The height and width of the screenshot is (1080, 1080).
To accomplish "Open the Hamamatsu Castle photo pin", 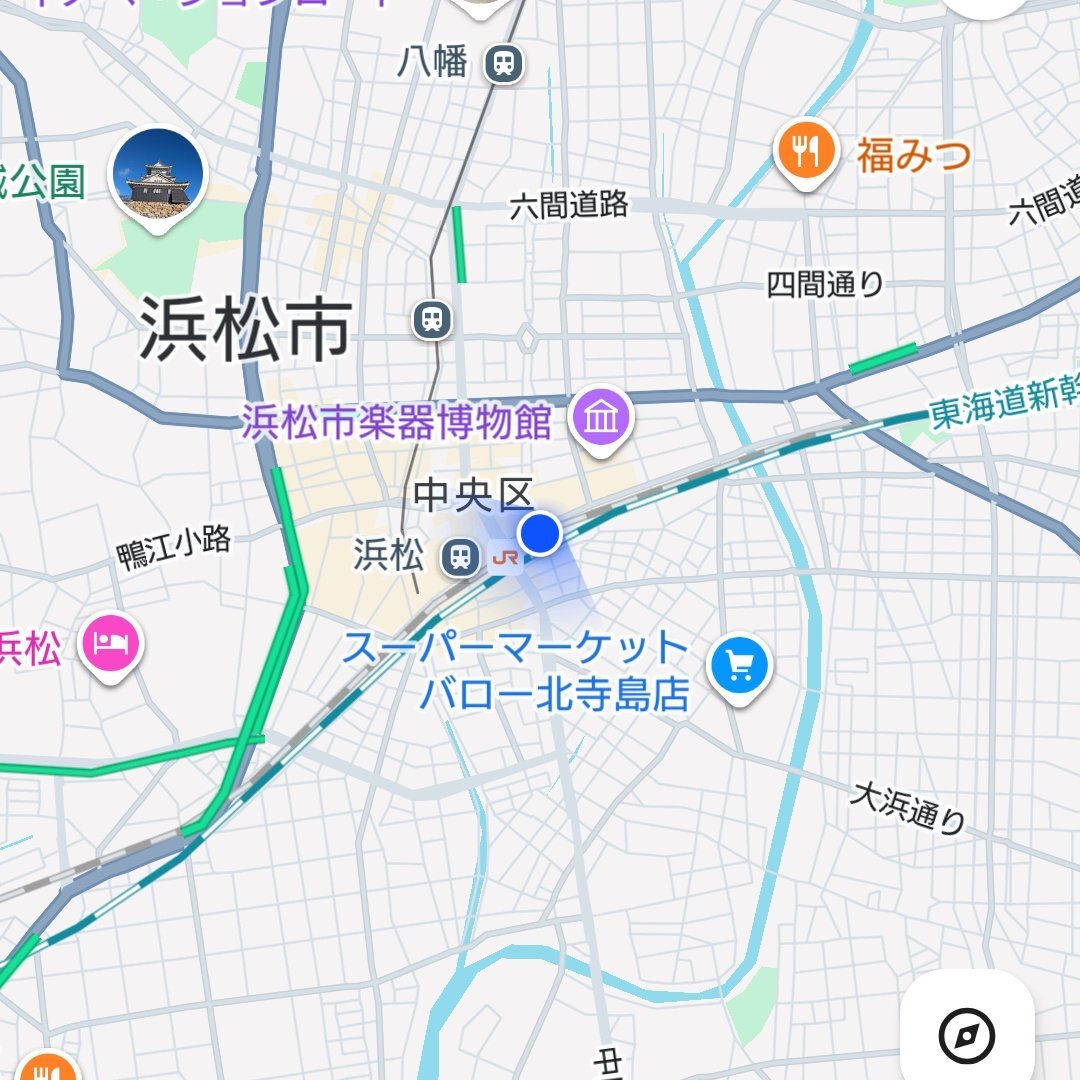I will pyautogui.click(x=158, y=176).
